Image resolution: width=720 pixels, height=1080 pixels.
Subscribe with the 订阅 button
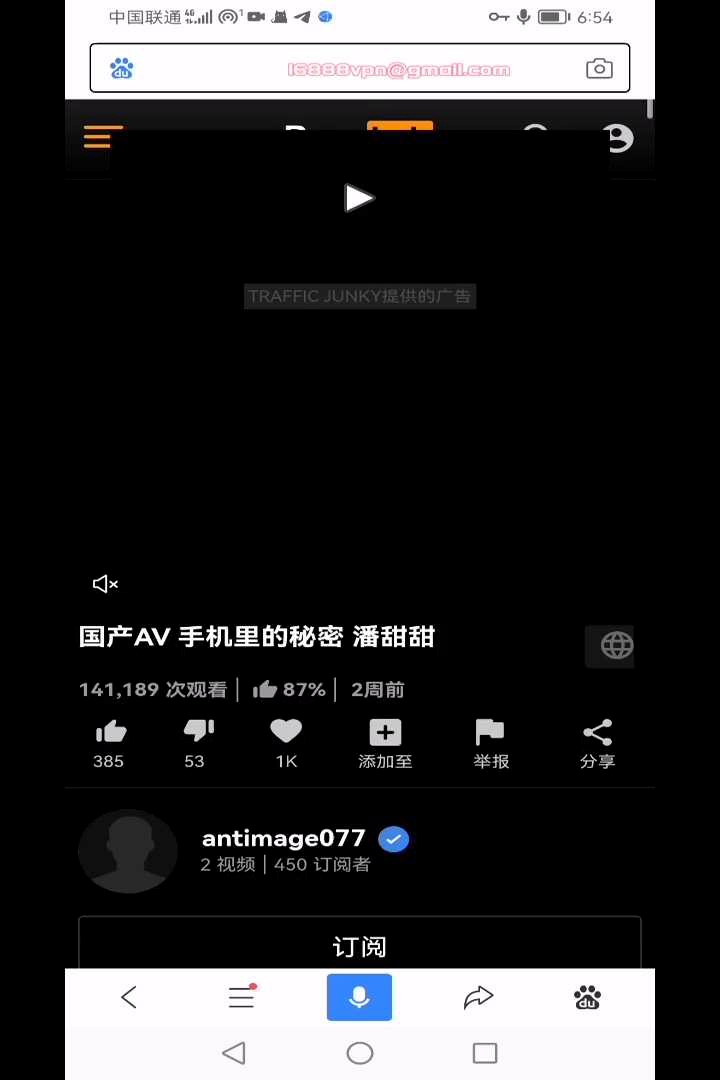pyautogui.click(x=359, y=946)
